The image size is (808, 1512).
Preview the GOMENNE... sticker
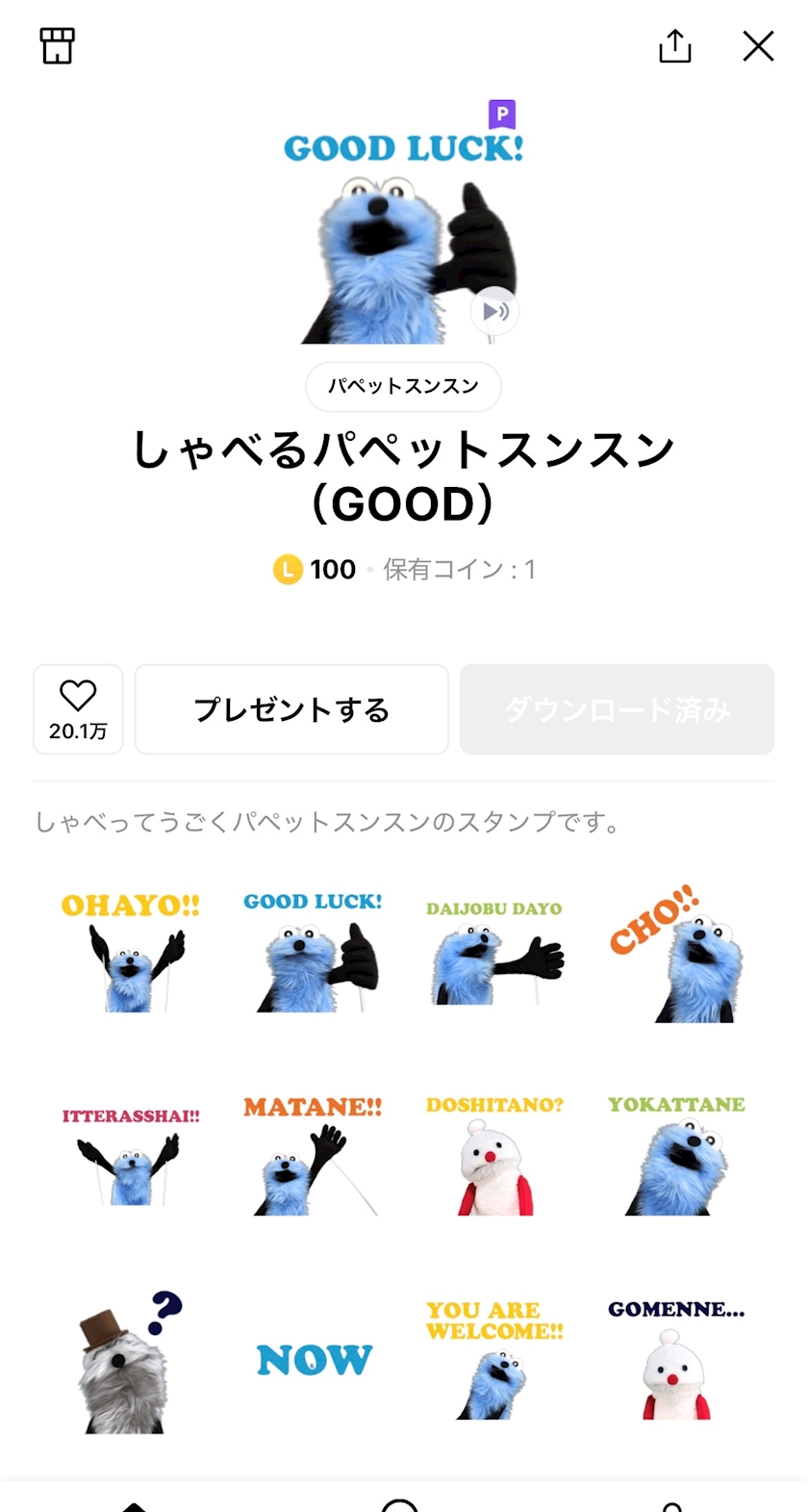pos(676,1360)
